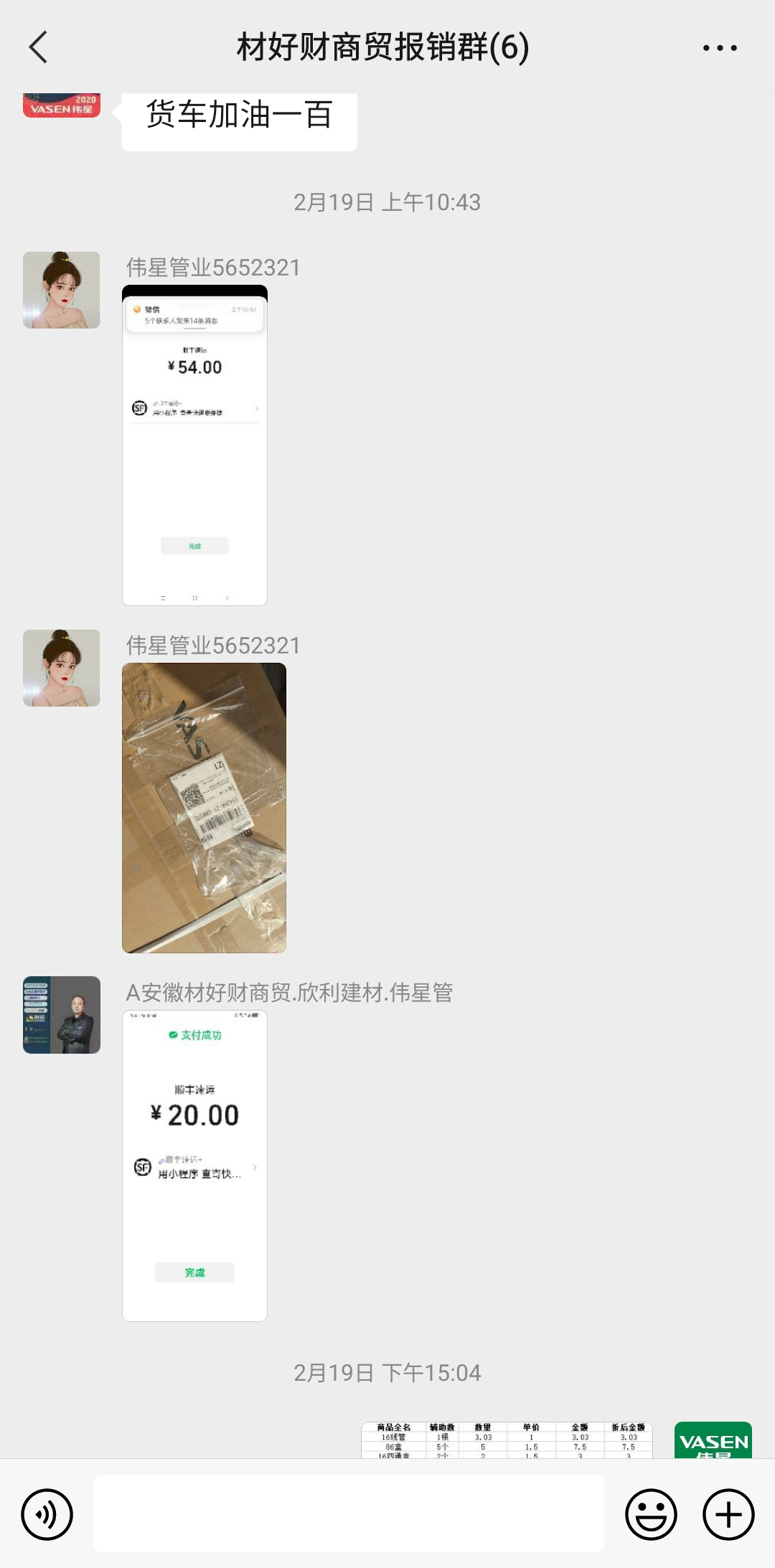Open the price table image
Image resolution: width=775 pixels, height=1568 pixels.
click(x=506, y=1440)
